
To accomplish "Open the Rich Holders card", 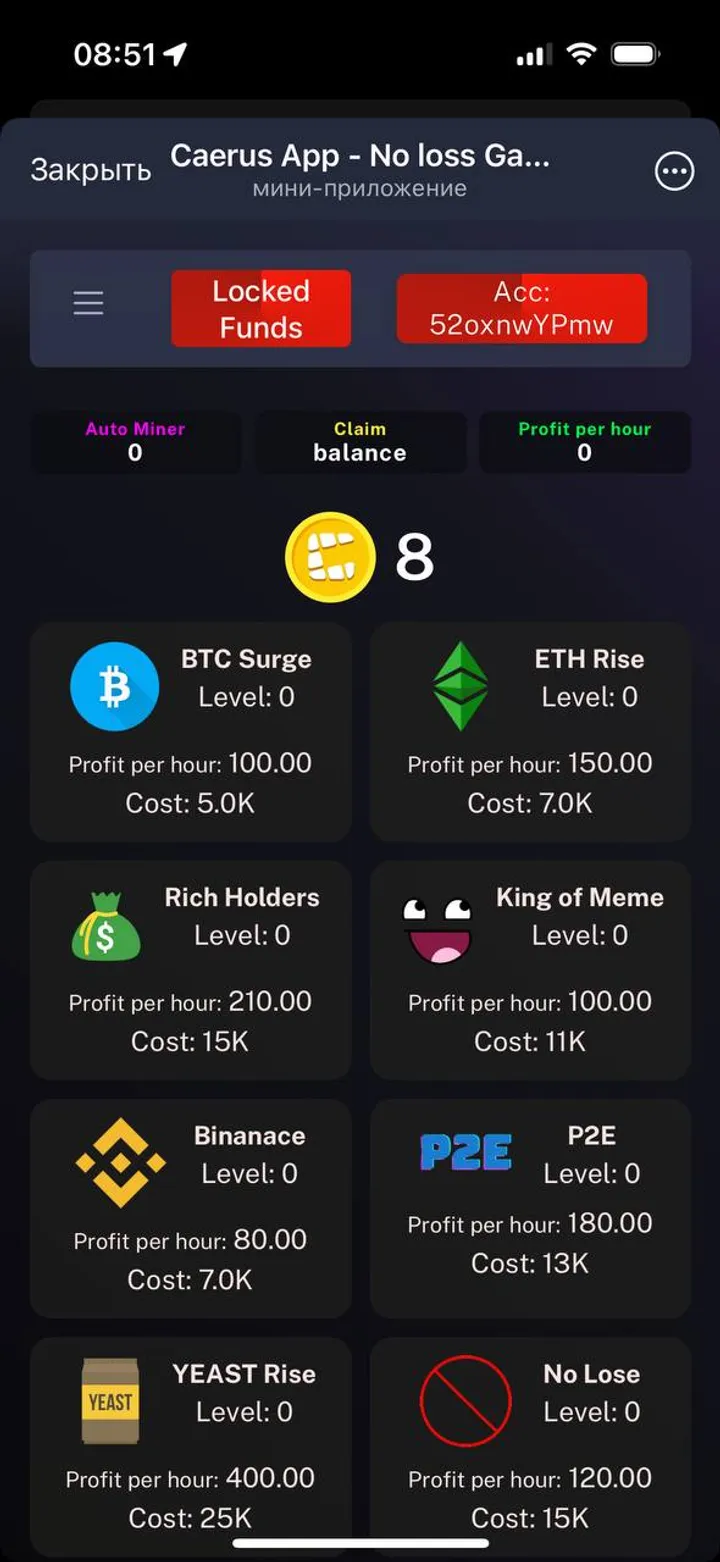I will tap(190, 970).
